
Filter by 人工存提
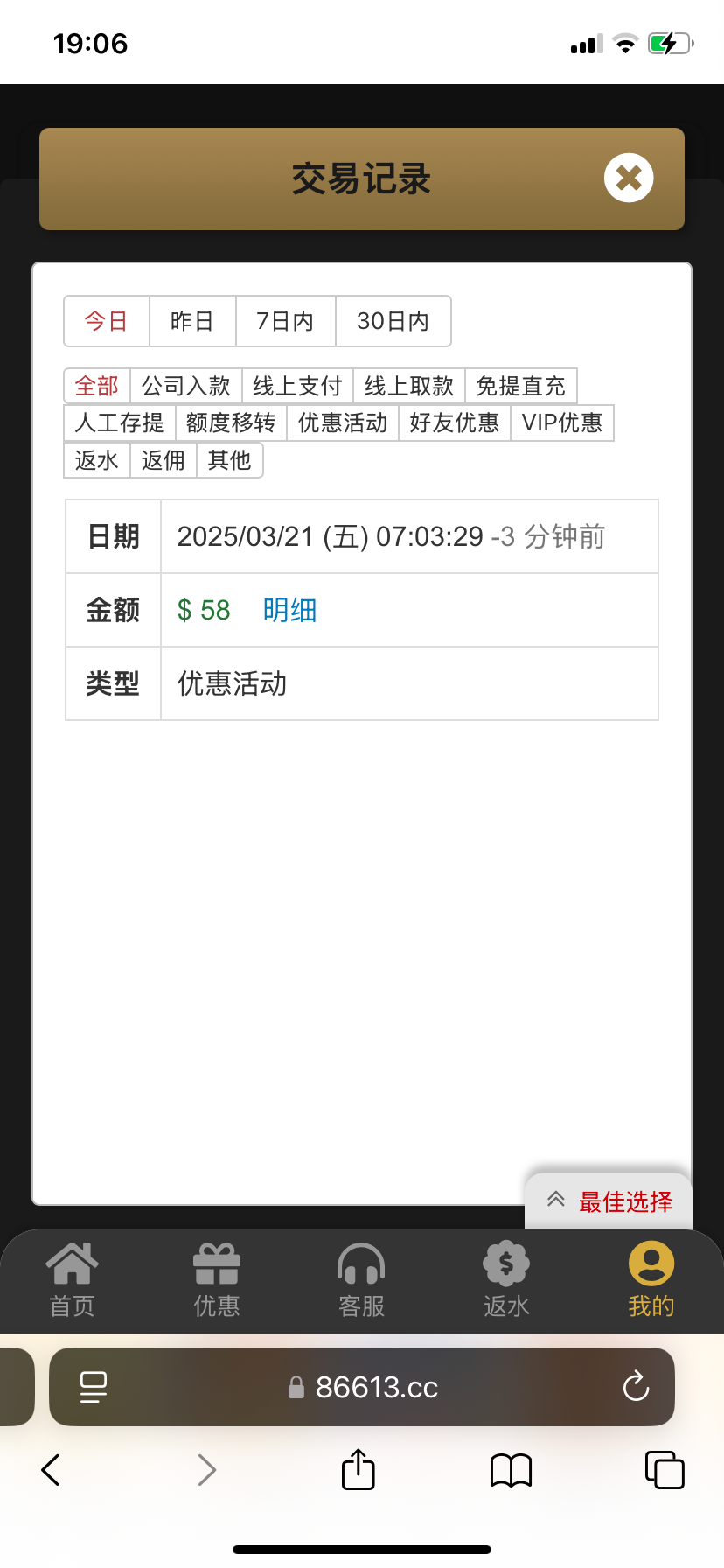[120, 423]
